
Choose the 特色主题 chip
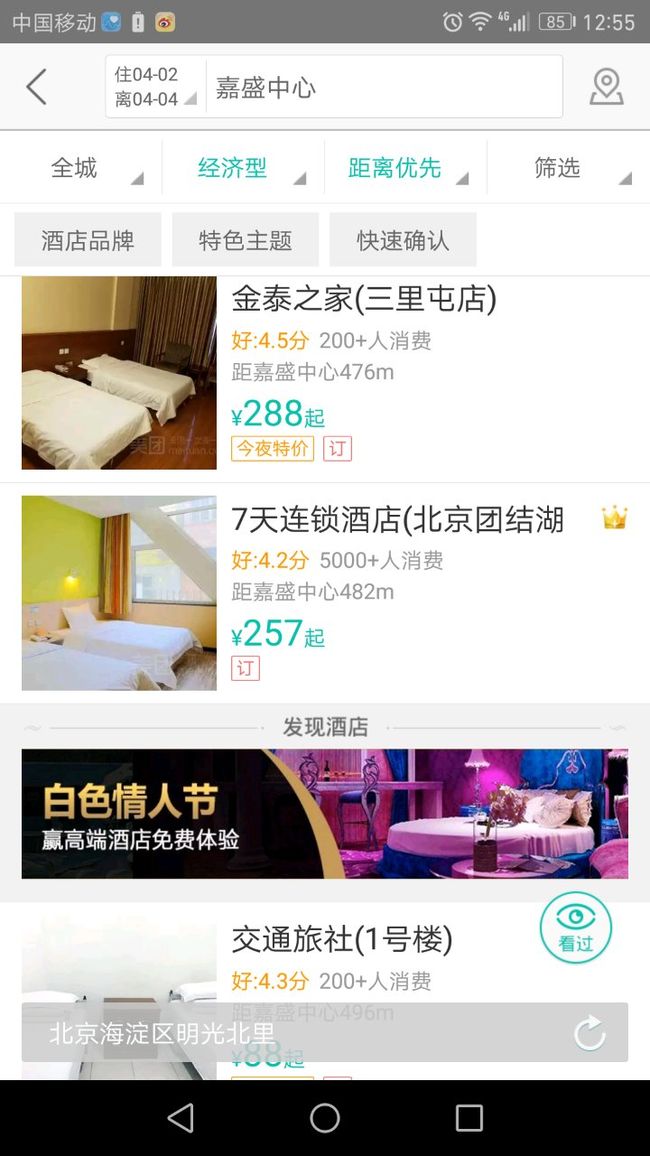click(x=245, y=240)
